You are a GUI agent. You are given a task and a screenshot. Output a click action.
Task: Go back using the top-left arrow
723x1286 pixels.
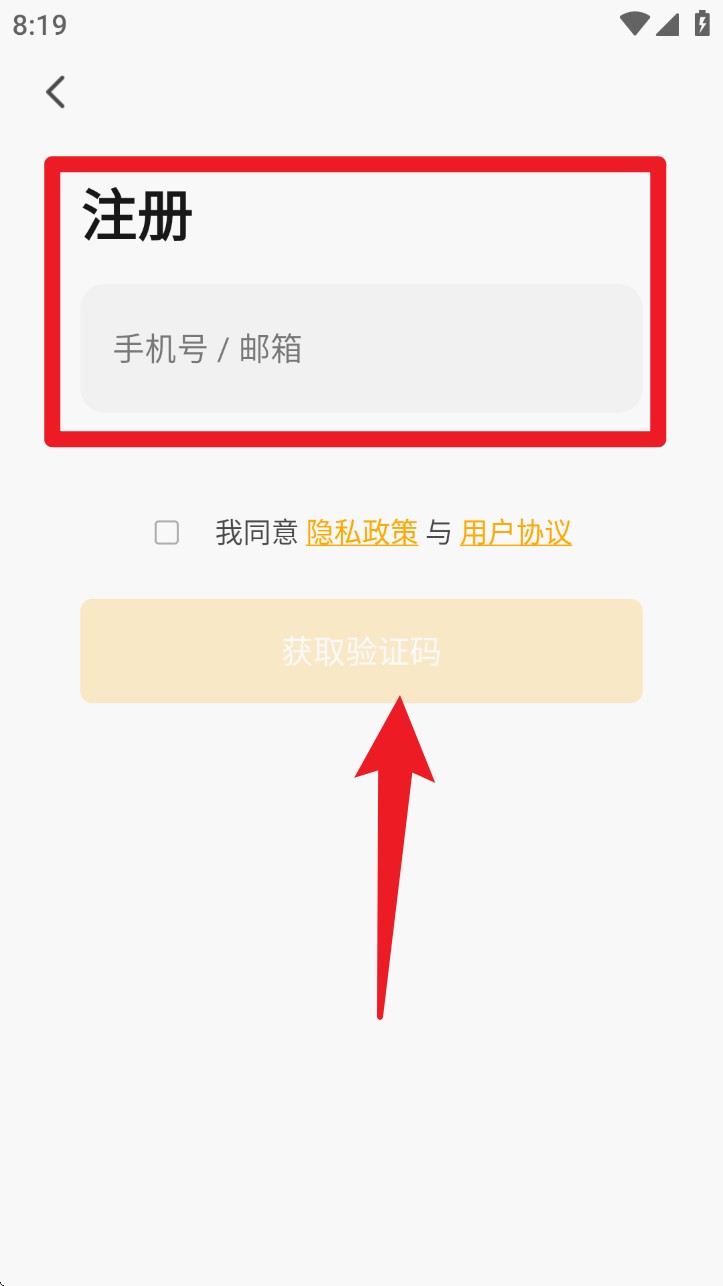pos(56,92)
